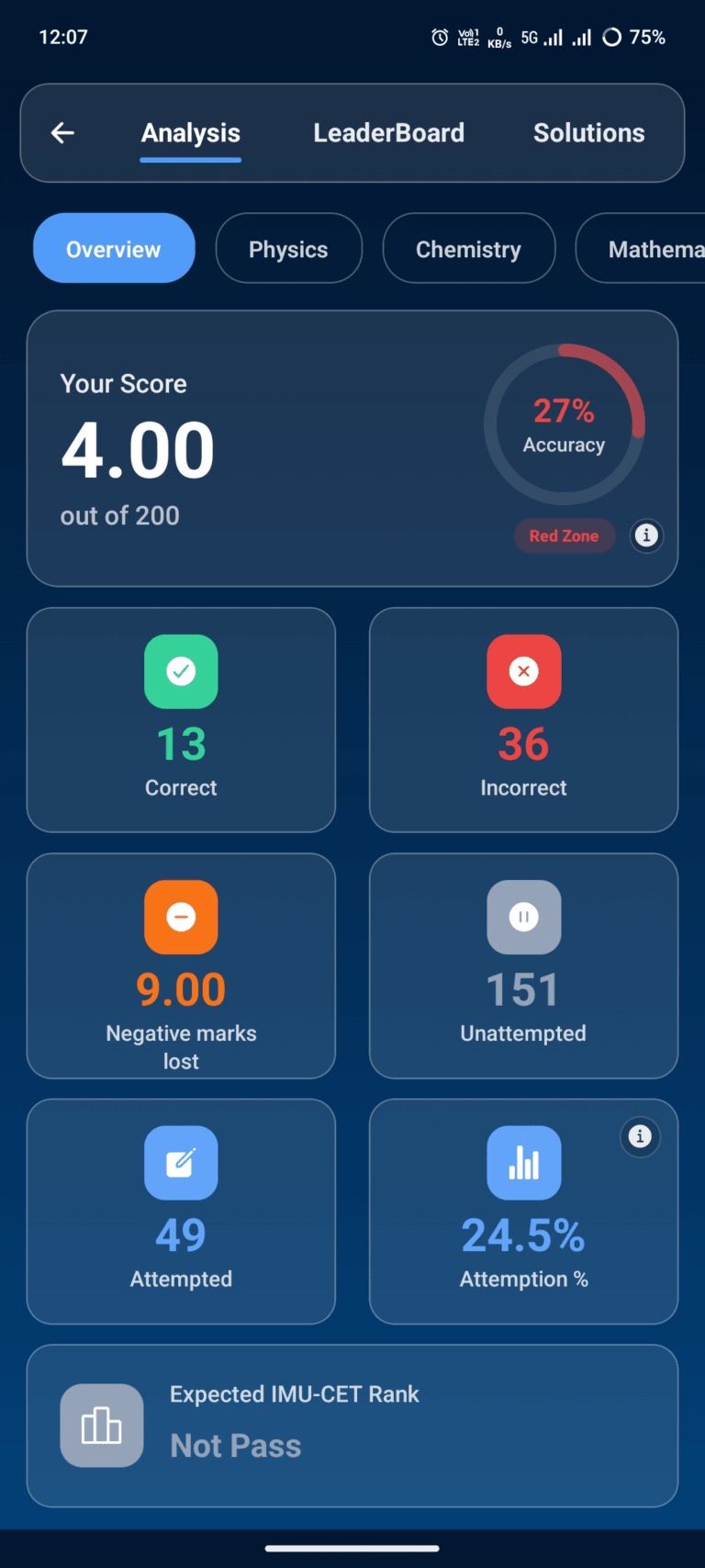Tap info icon on Attemption % card

(x=641, y=1136)
